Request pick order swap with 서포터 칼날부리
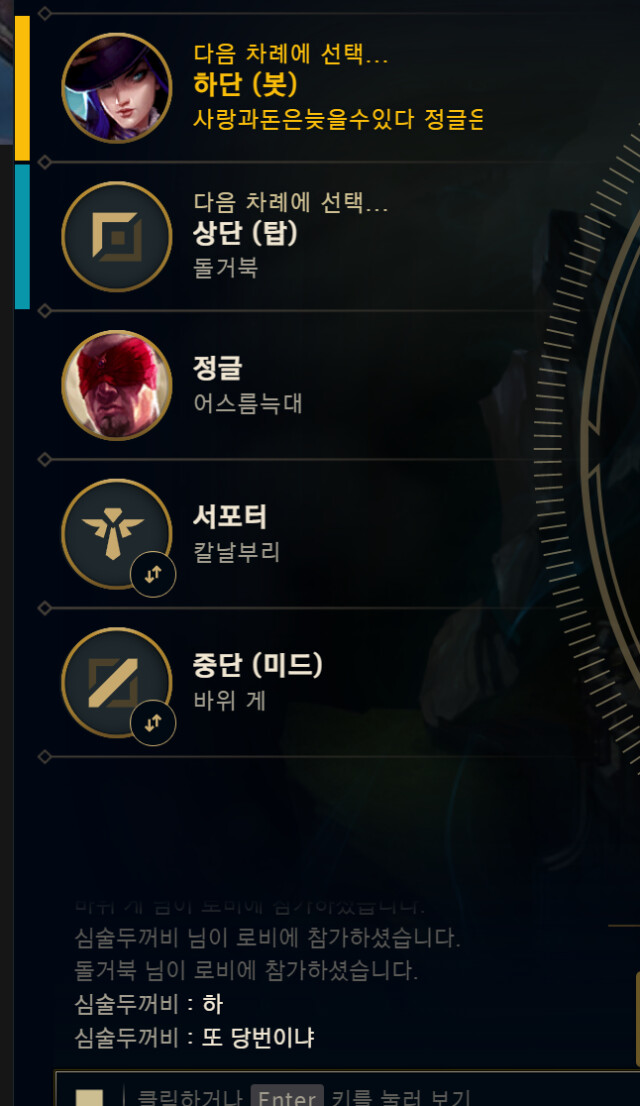Screen dimensions: 640x1106 [153, 574]
